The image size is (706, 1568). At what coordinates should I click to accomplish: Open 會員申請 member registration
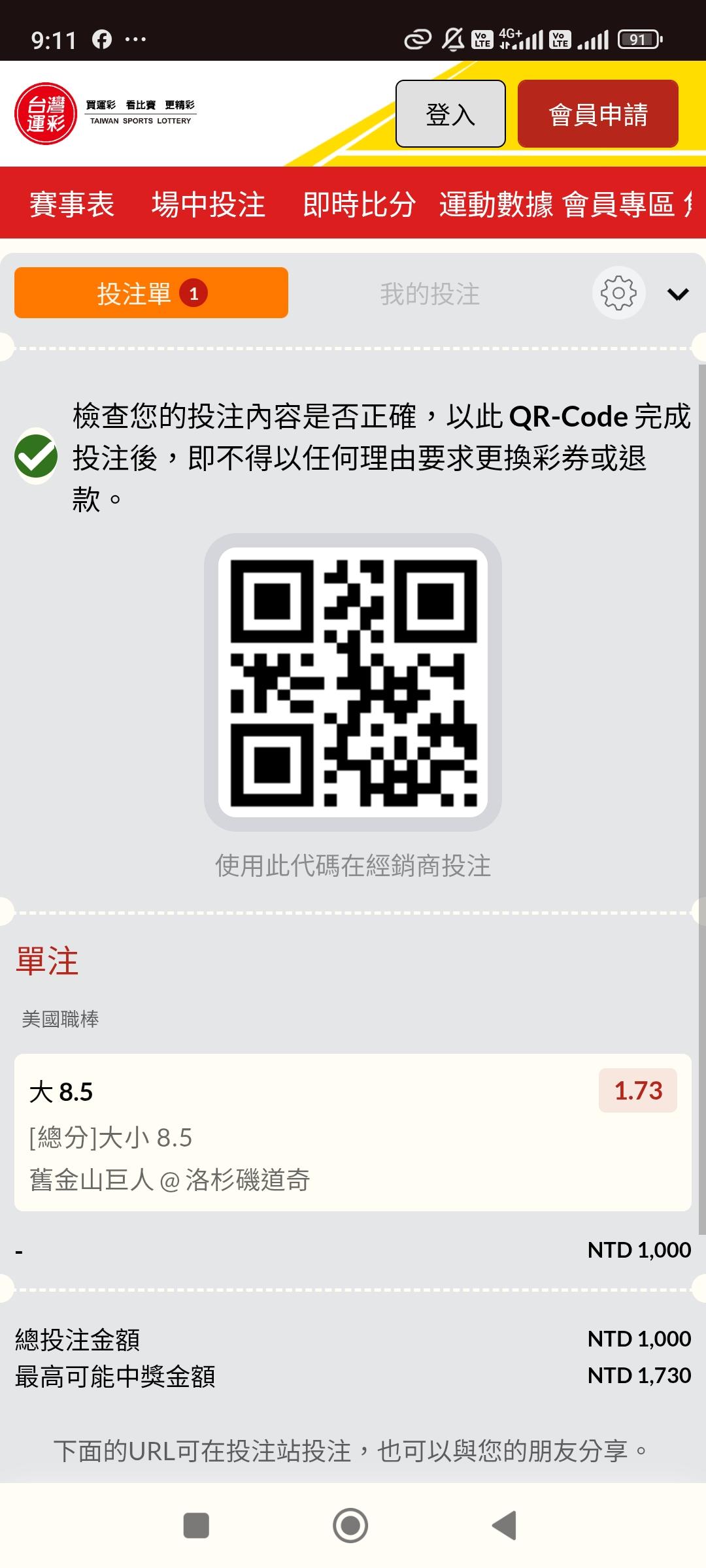coord(597,114)
